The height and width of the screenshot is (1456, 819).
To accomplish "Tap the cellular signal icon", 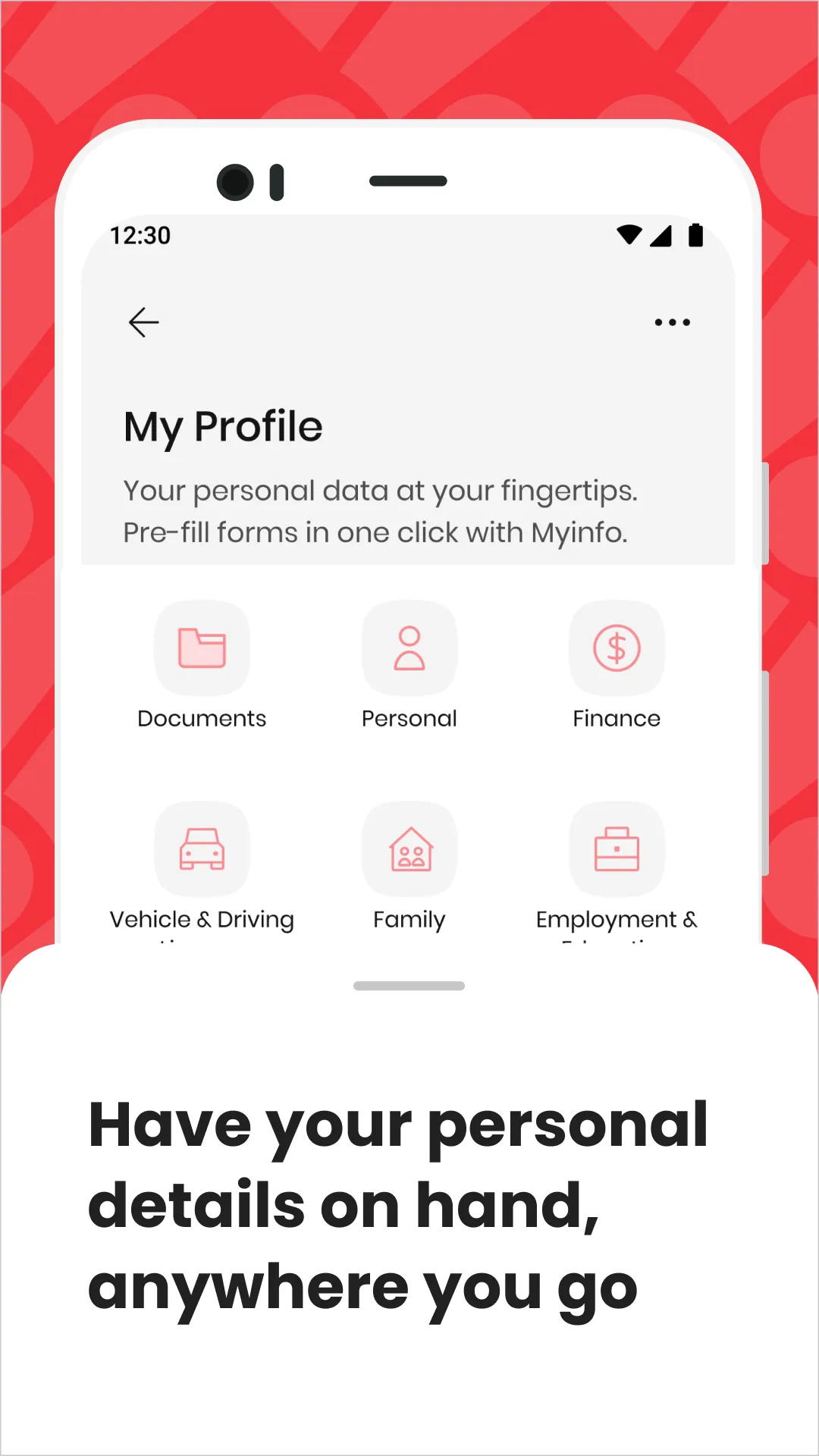I will (x=662, y=236).
